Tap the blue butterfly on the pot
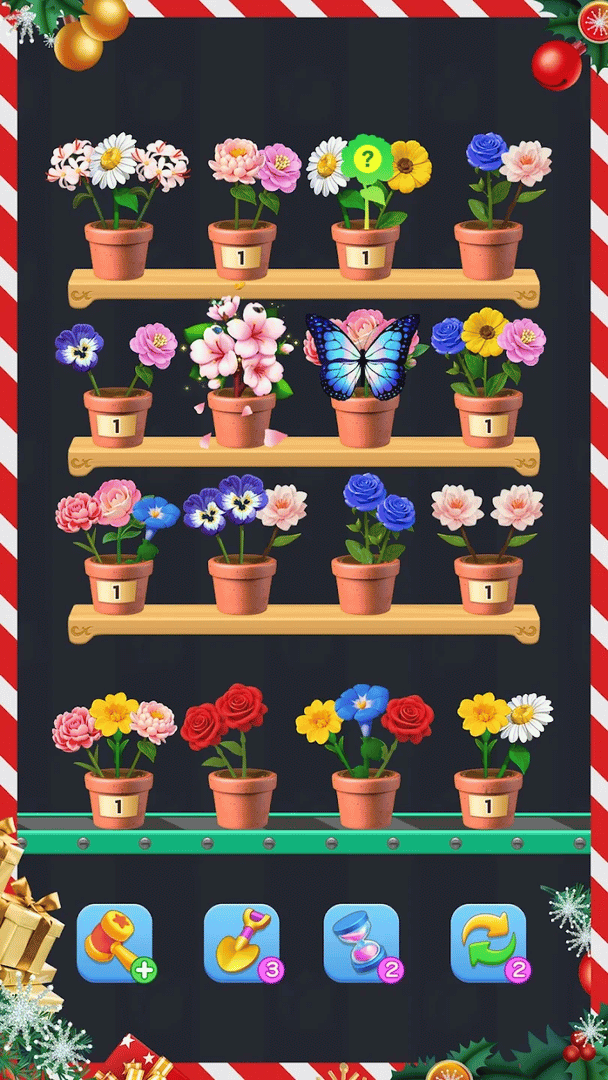The height and width of the screenshot is (1080, 608). pyautogui.click(x=362, y=356)
